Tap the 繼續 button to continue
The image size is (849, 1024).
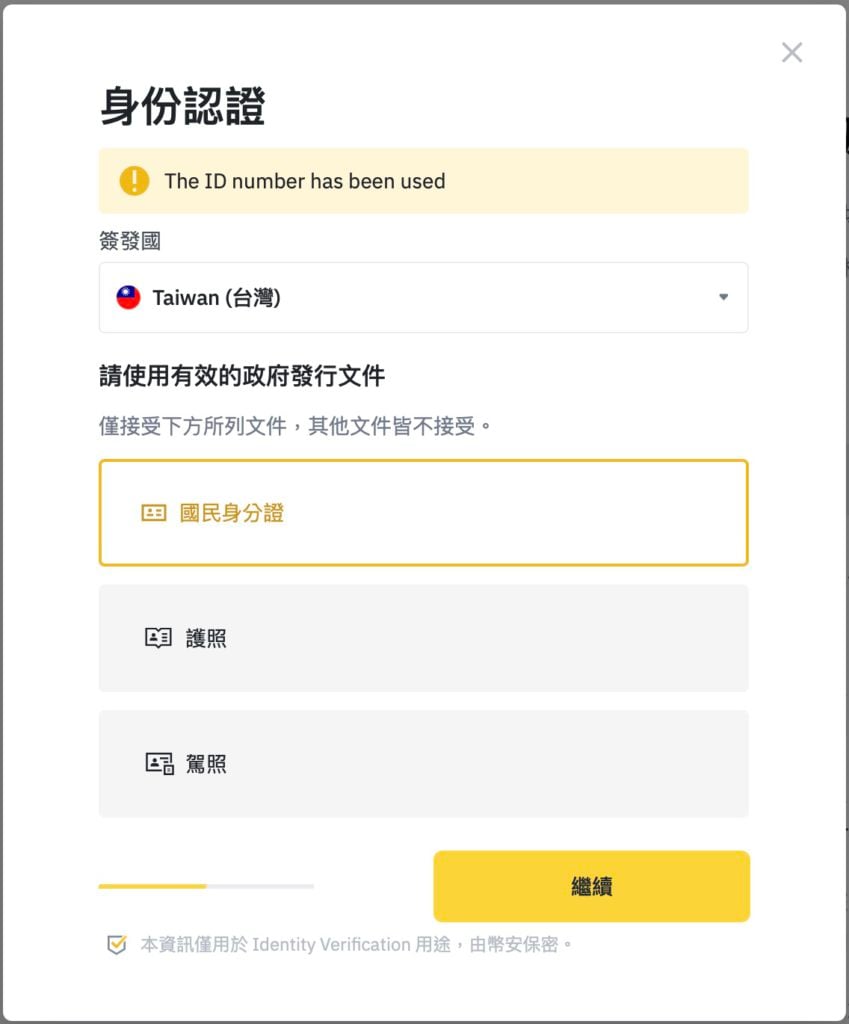tap(591, 886)
